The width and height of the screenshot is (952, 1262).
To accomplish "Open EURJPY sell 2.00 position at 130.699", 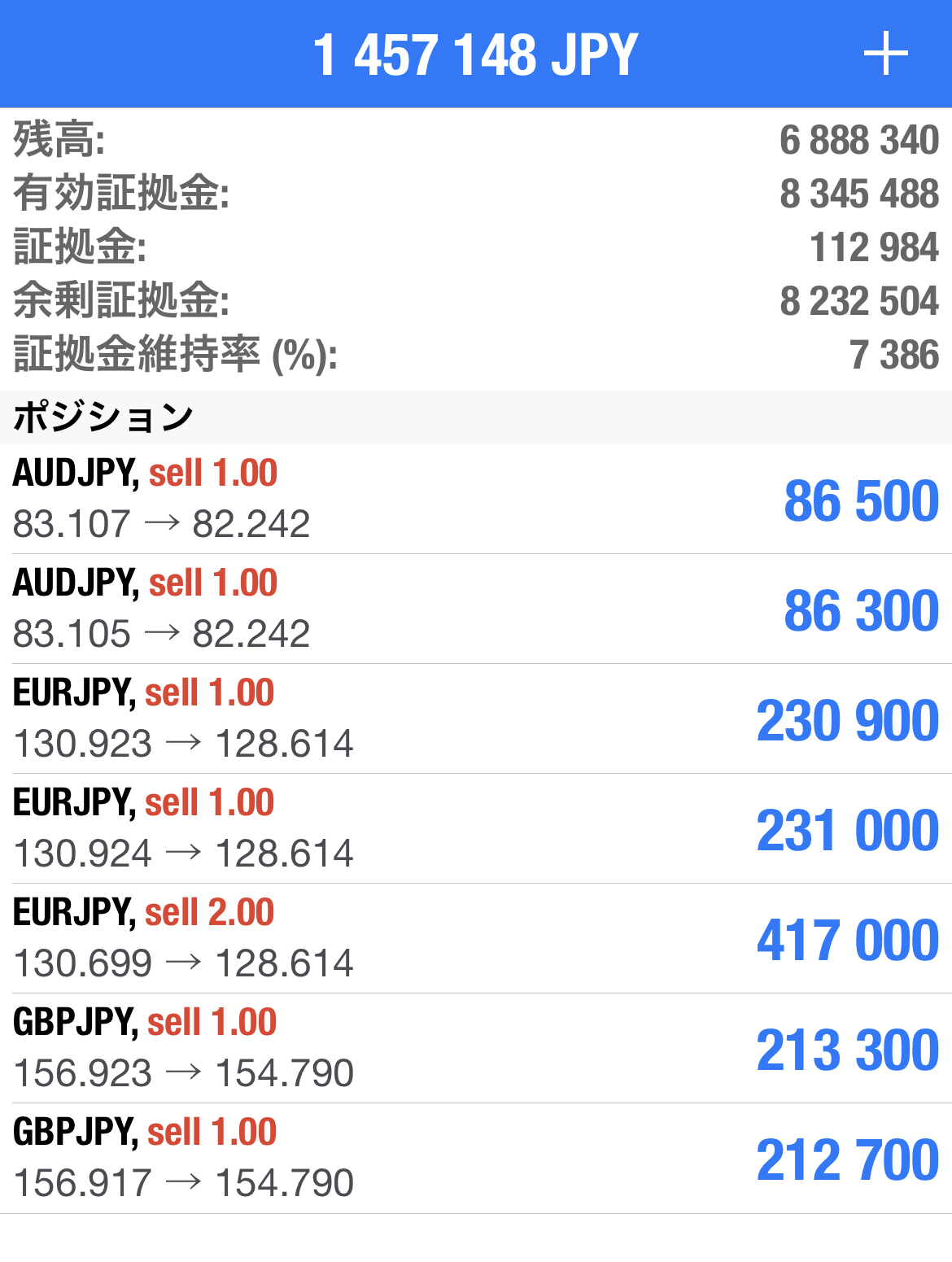I will (x=476, y=938).
